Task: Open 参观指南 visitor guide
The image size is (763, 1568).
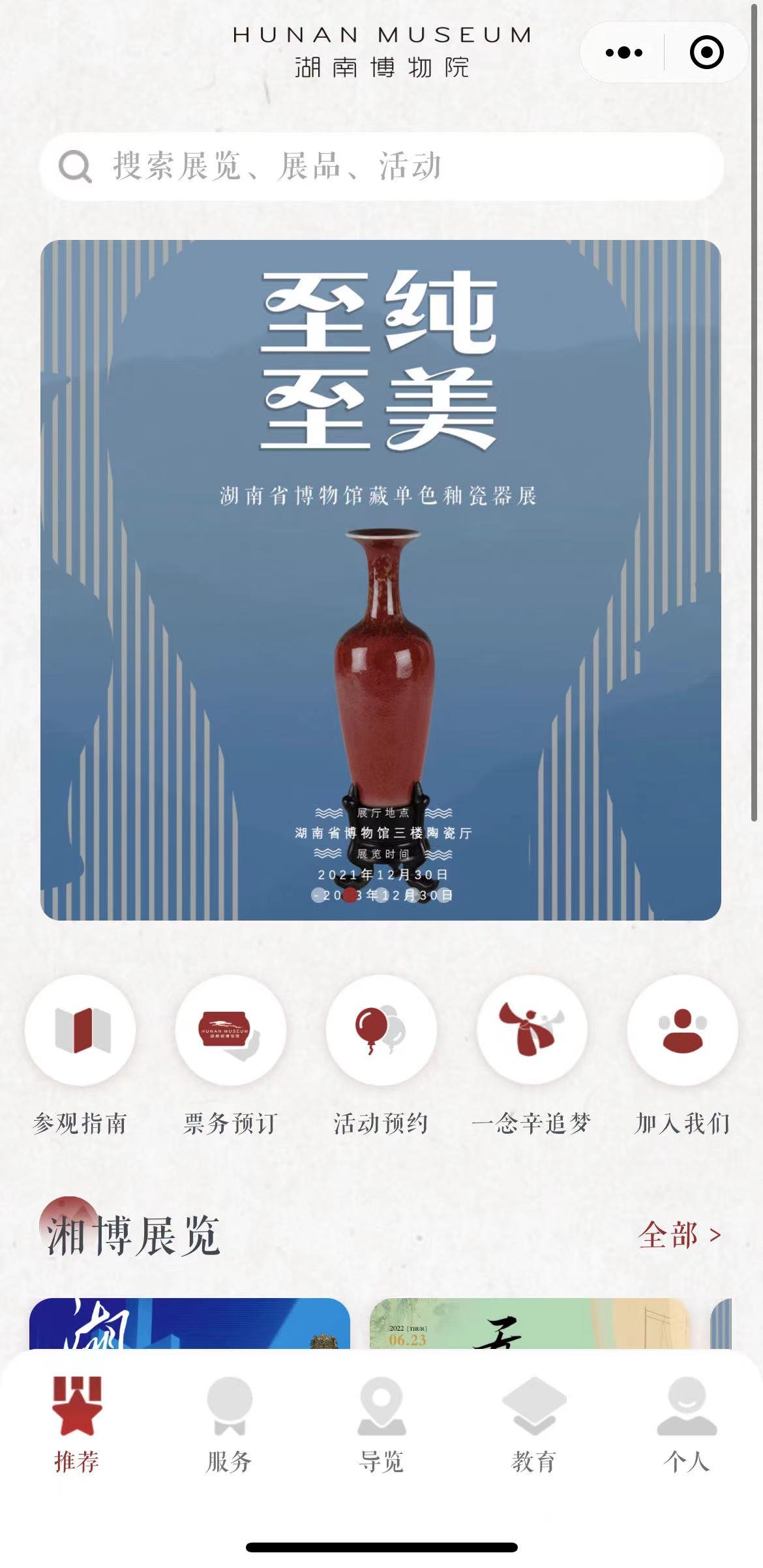Action: [80, 1030]
